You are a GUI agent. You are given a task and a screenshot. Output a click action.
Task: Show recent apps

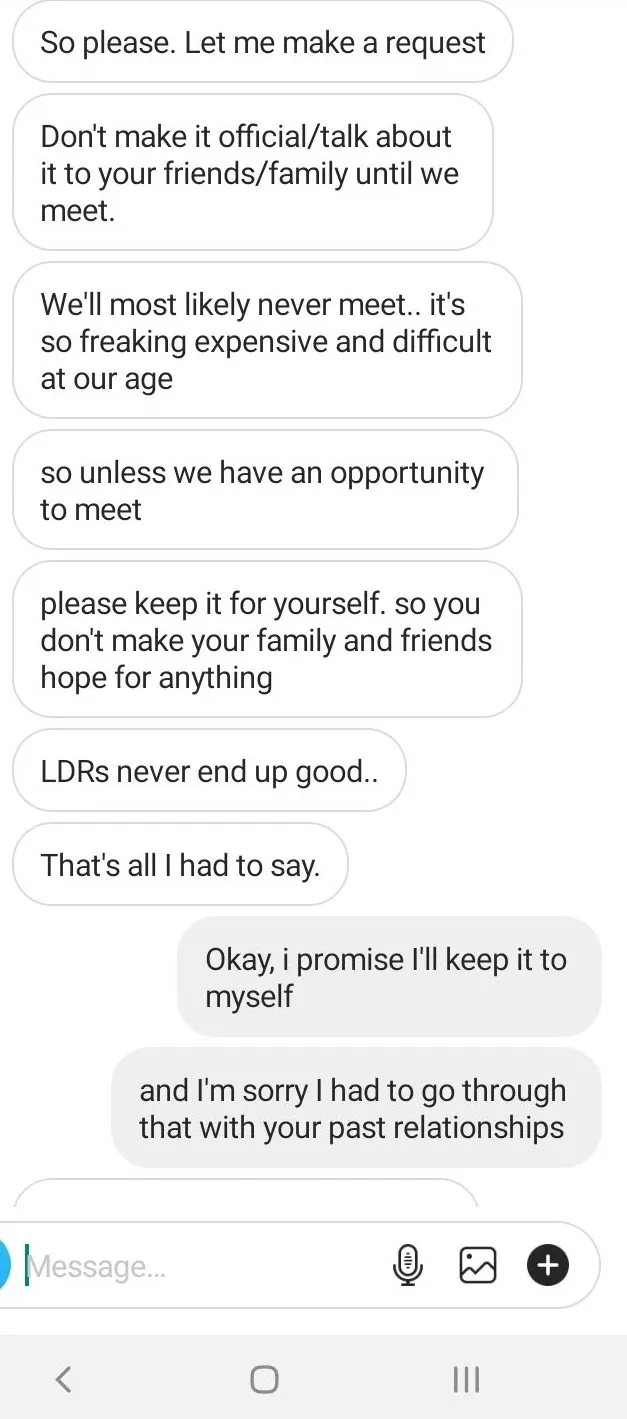tap(466, 1380)
